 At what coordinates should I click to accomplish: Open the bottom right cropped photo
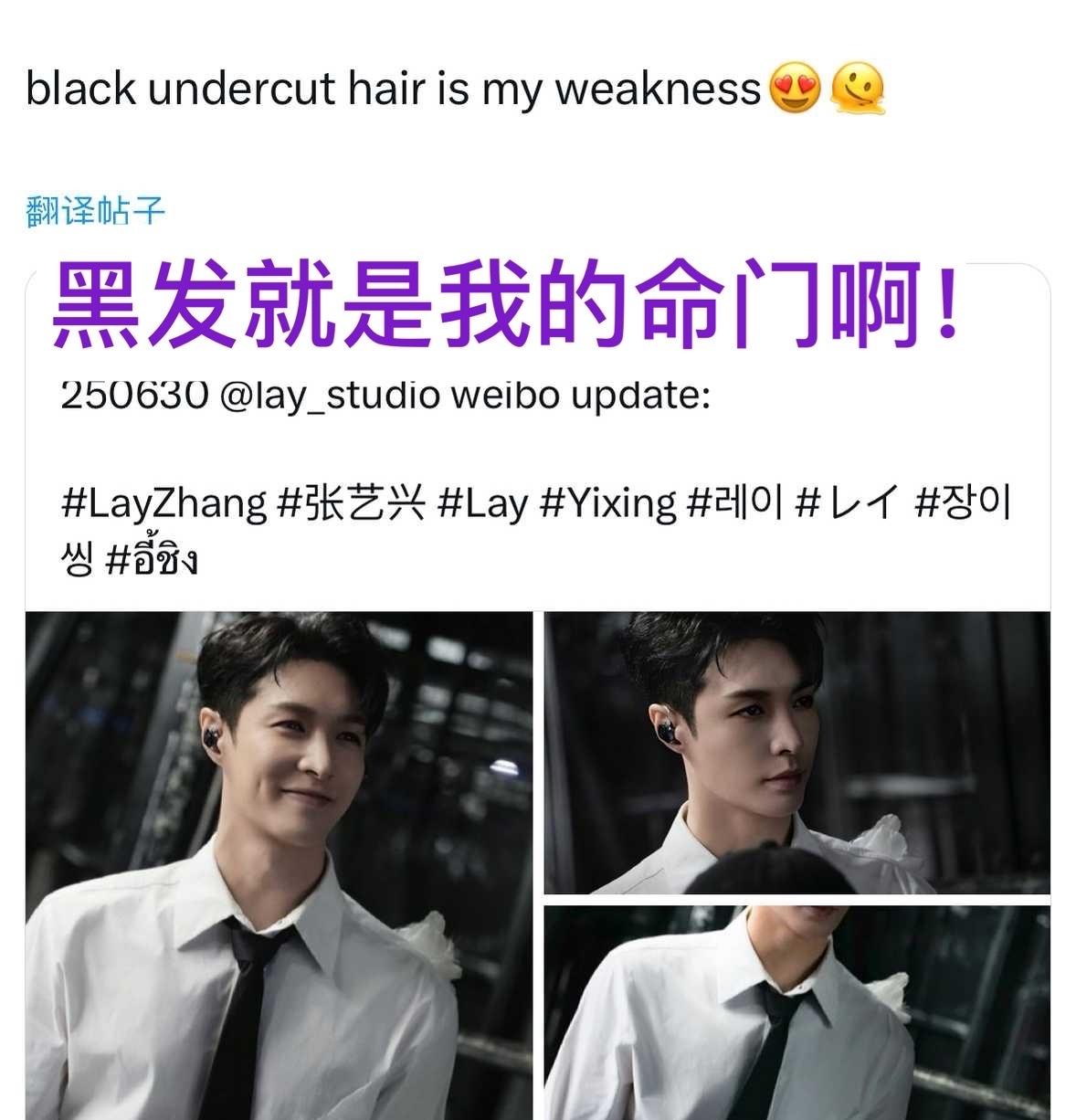coord(796,1012)
